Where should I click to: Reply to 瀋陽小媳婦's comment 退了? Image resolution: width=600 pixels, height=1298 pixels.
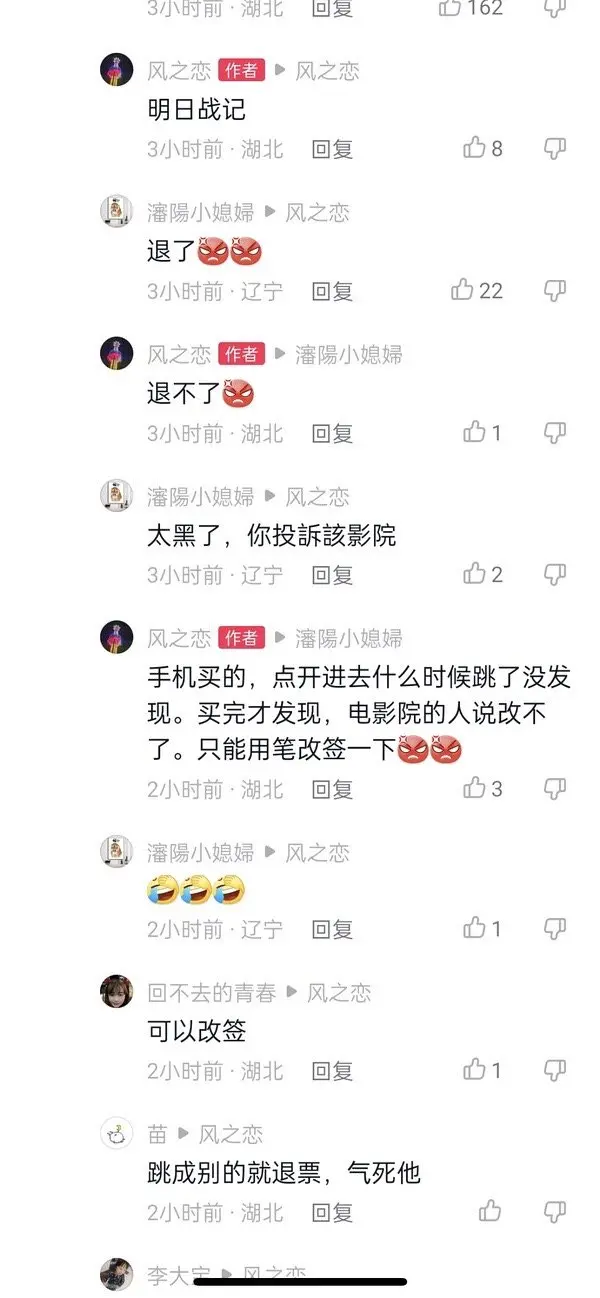click(x=332, y=291)
